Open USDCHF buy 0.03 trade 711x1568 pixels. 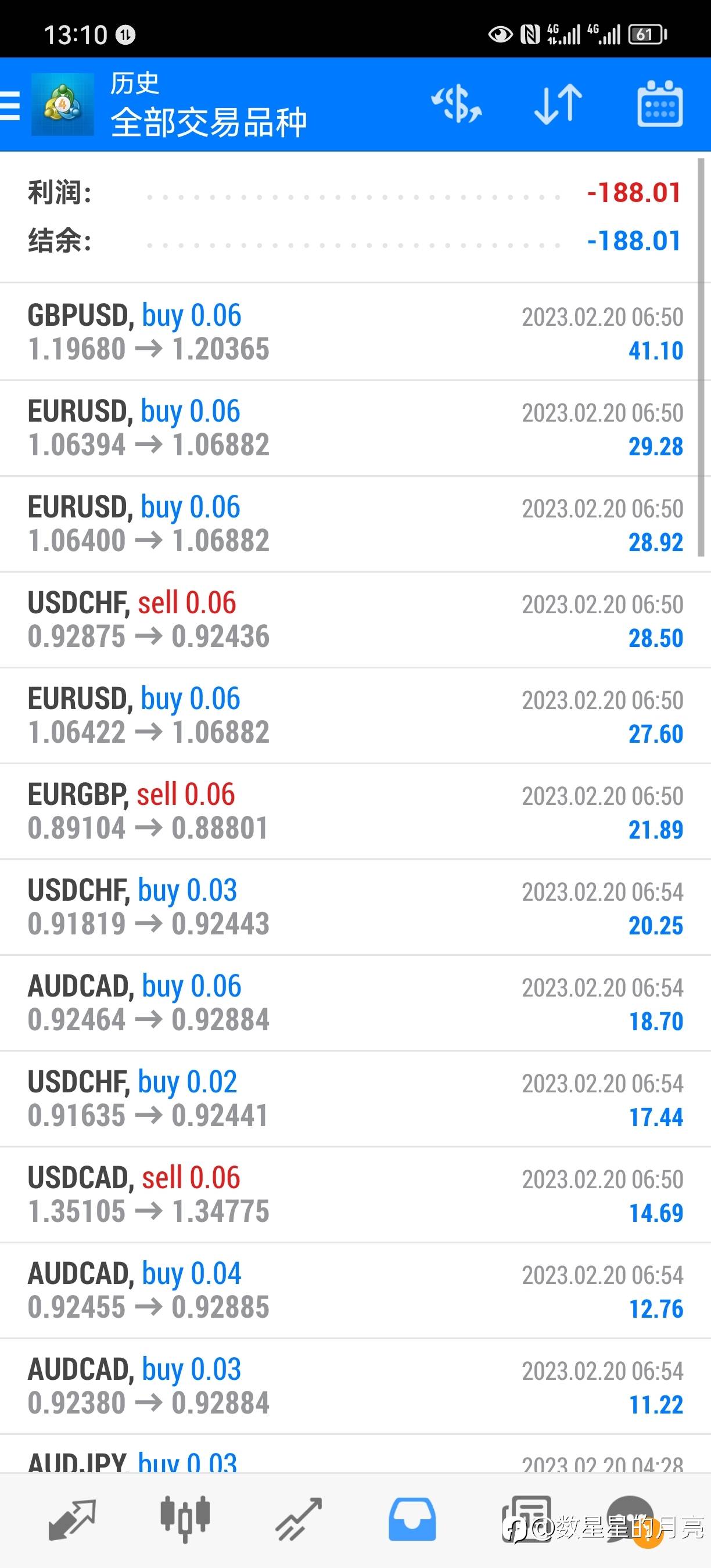pos(355,907)
